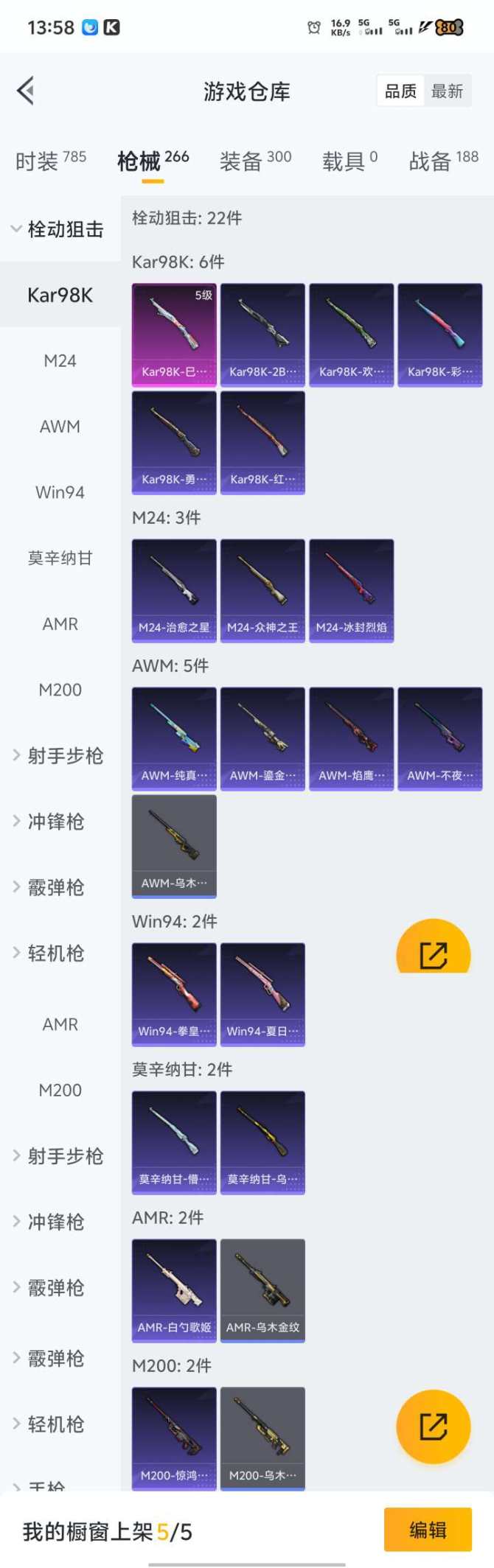Viewport: 494px width, 1568px height.
Task: Tap the 编辑 button
Action: pos(428,1529)
